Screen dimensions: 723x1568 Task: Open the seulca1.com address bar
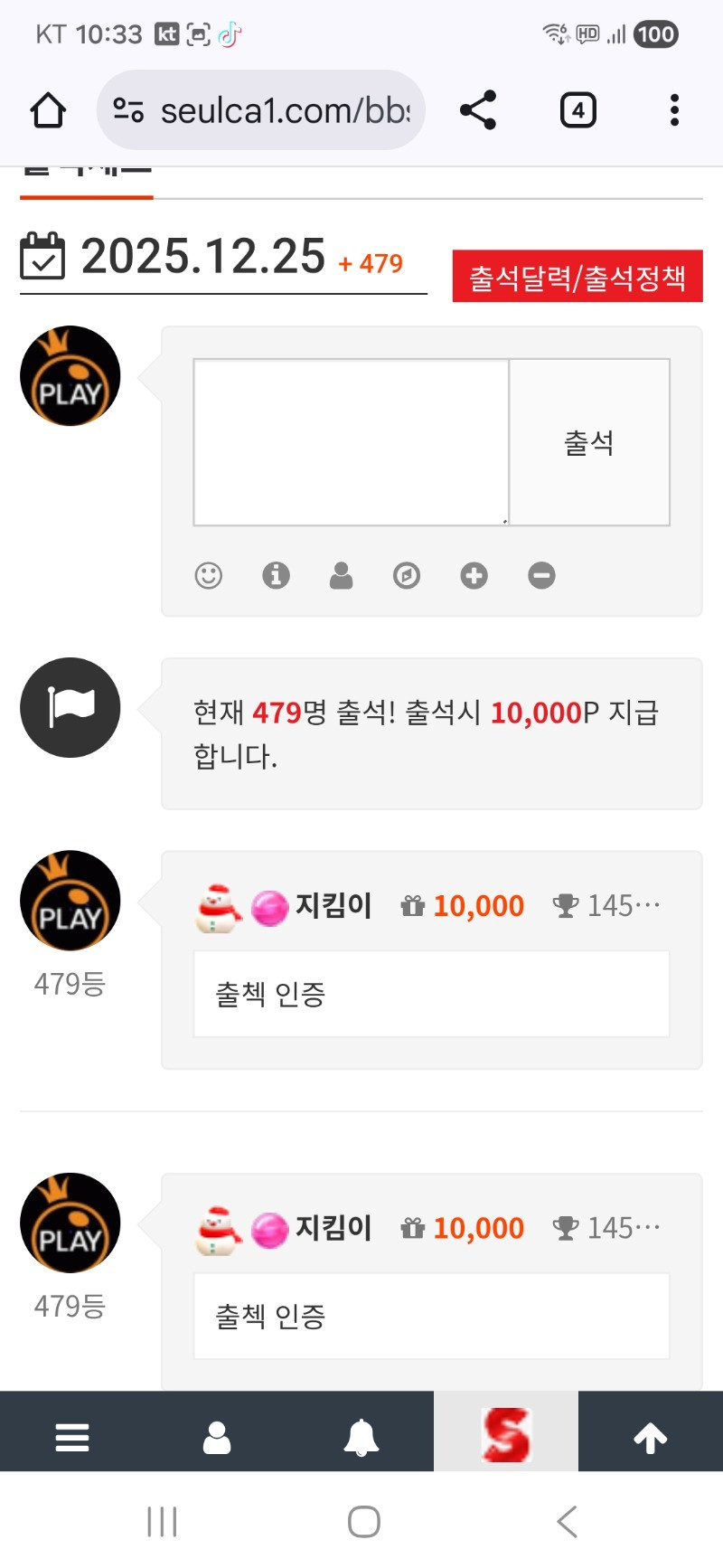[271, 110]
